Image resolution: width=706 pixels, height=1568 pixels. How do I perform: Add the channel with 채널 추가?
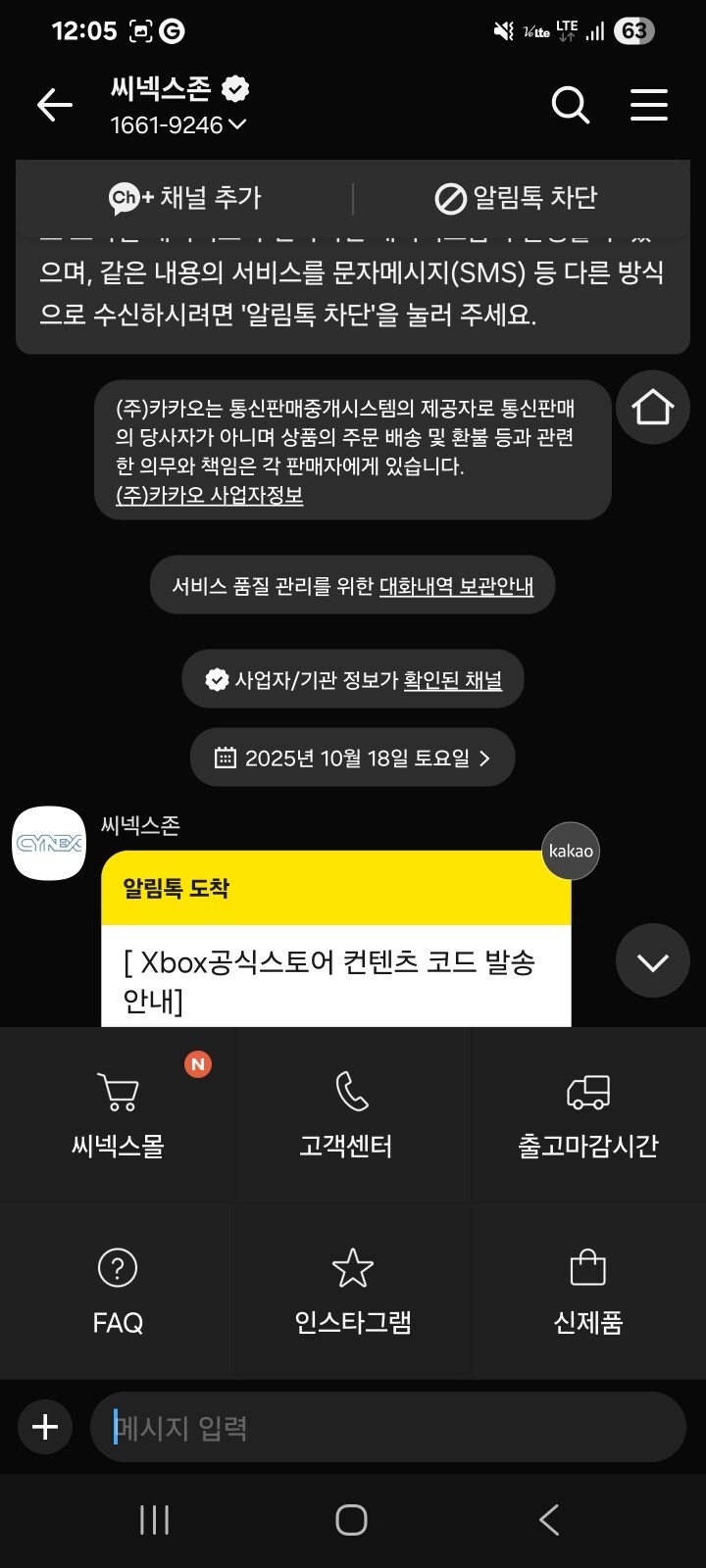click(185, 198)
